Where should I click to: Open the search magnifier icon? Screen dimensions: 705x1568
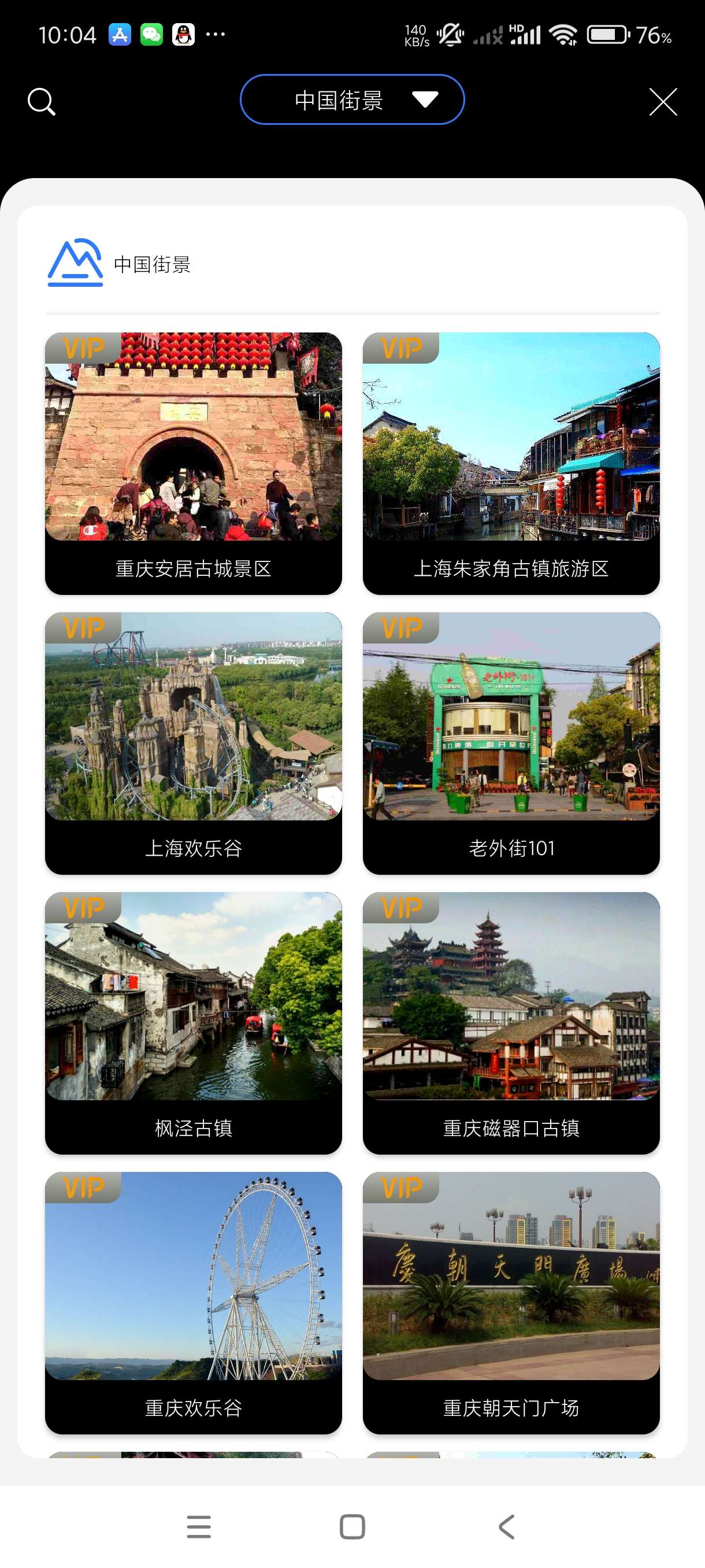(x=42, y=101)
